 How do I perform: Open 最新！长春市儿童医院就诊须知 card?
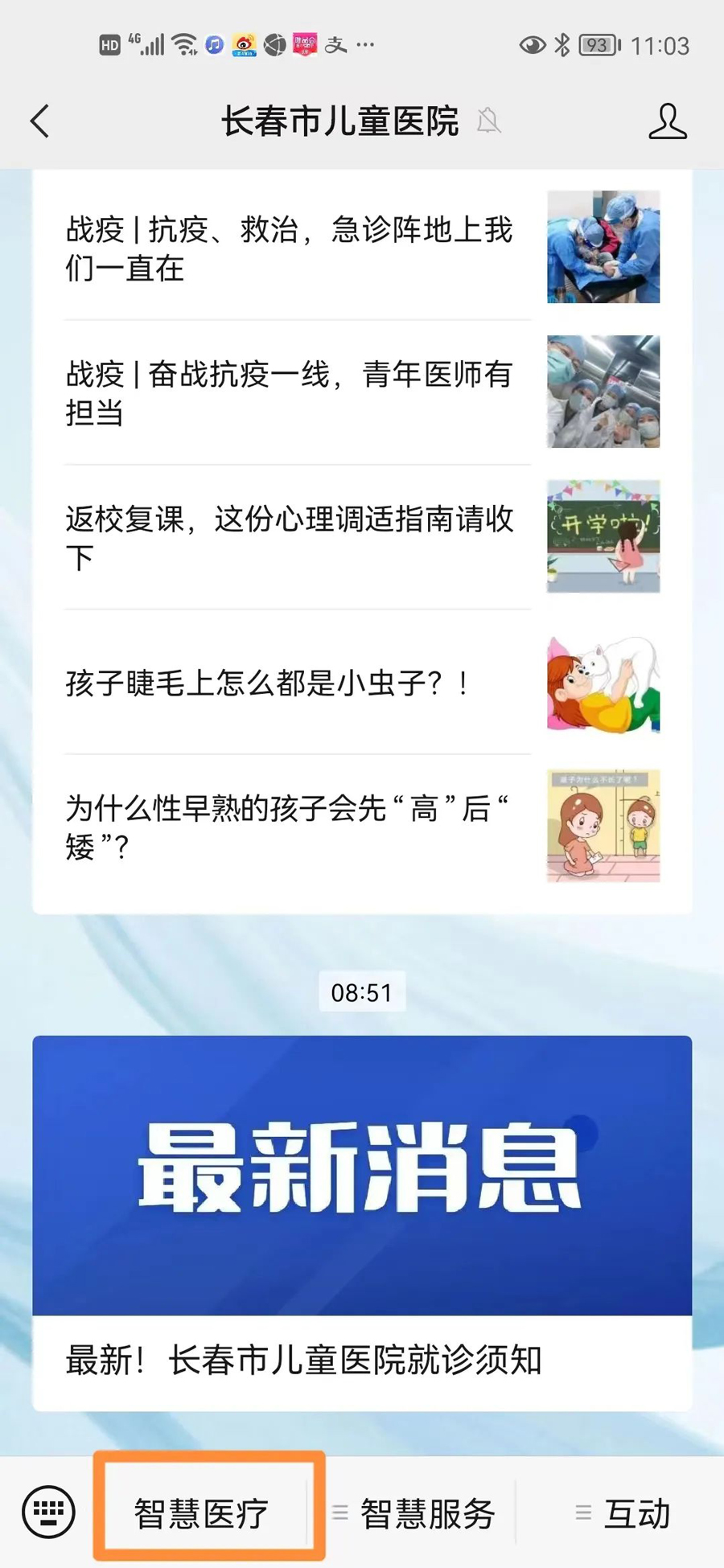362,1222
